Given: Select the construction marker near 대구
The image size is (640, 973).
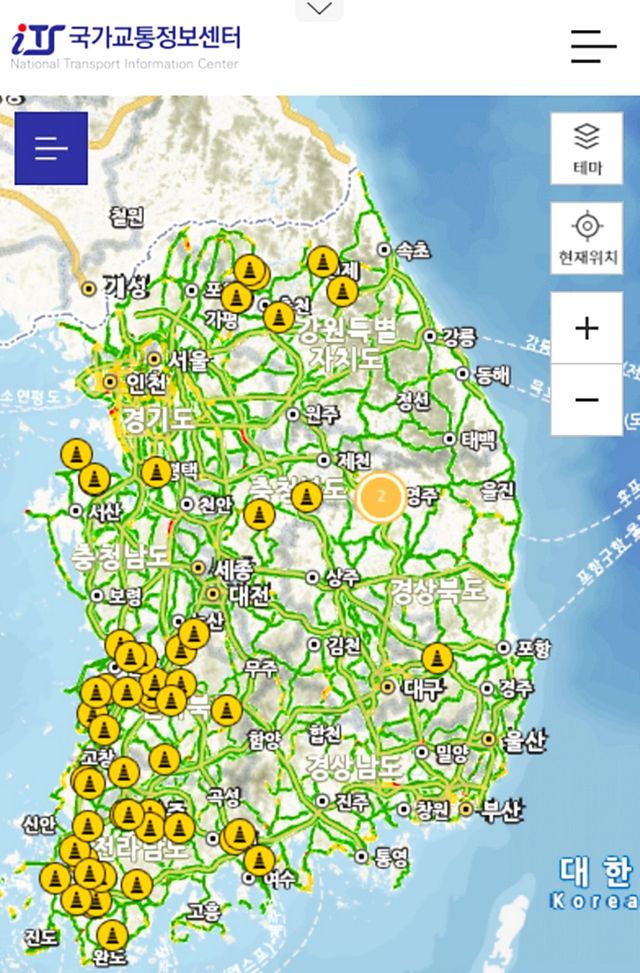Looking at the screenshot, I should point(436,659).
